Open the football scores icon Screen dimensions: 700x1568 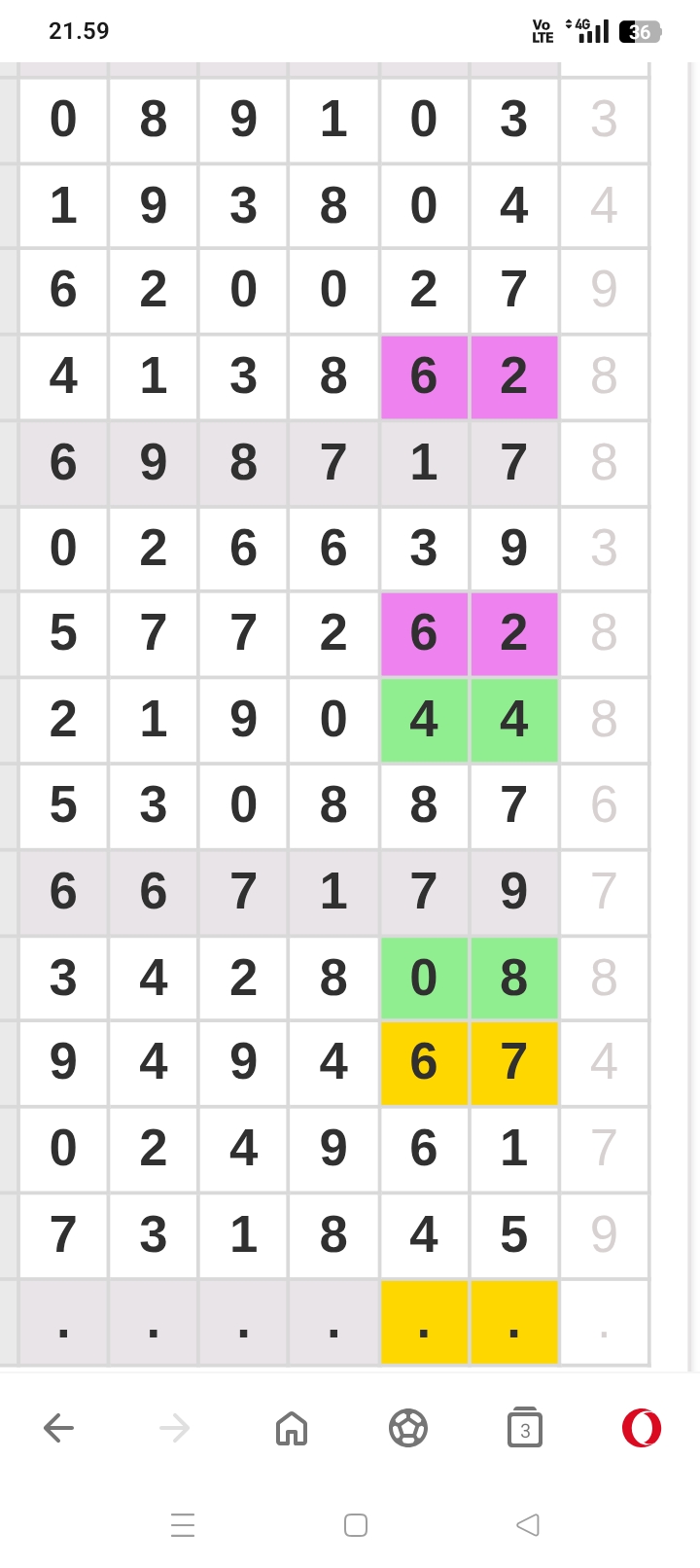tap(408, 1428)
